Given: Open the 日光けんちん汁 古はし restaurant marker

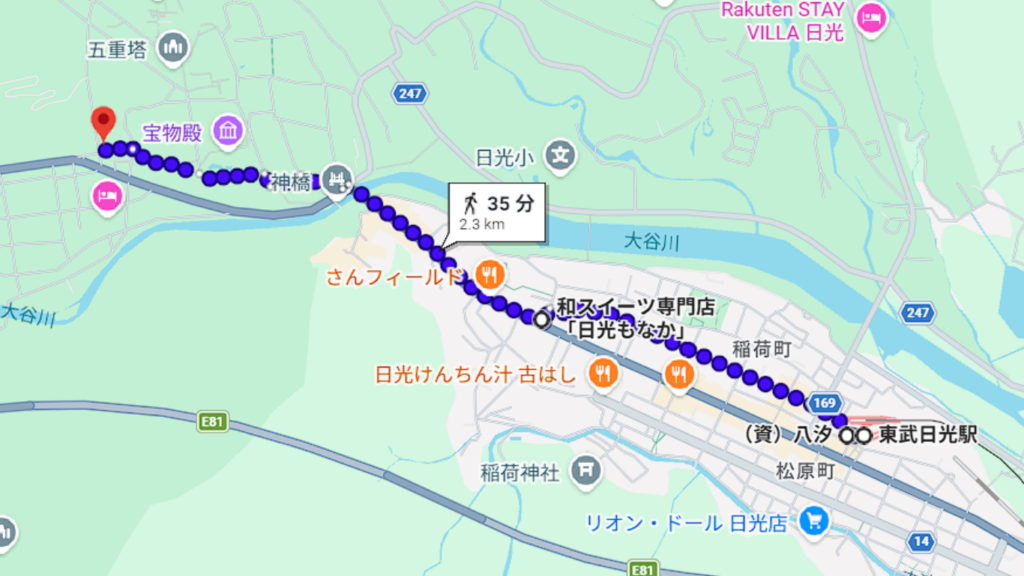Looking at the screenshot, I should click(x=602, y=374).
